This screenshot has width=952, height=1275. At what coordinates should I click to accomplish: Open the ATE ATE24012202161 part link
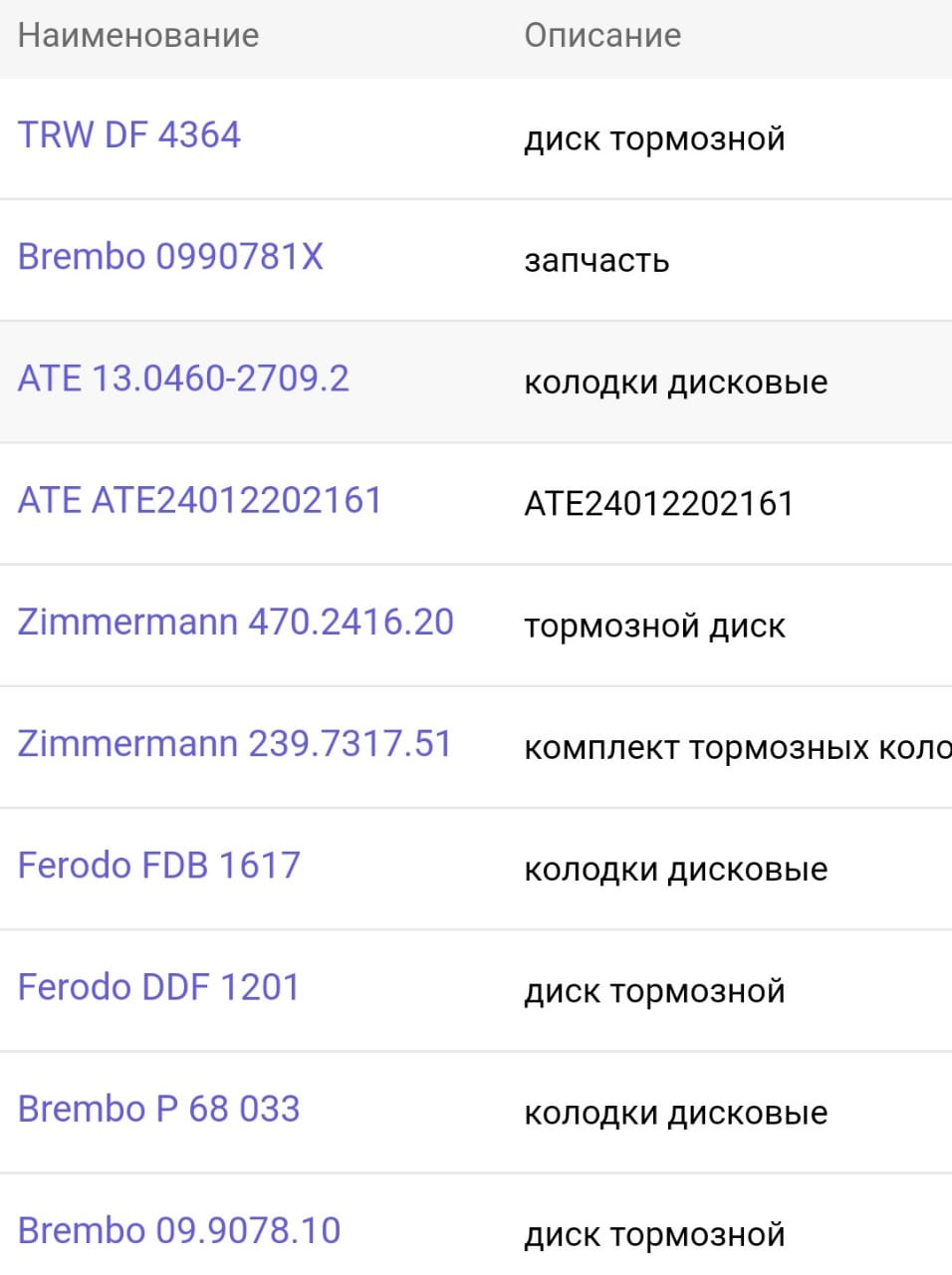(199, 500)
